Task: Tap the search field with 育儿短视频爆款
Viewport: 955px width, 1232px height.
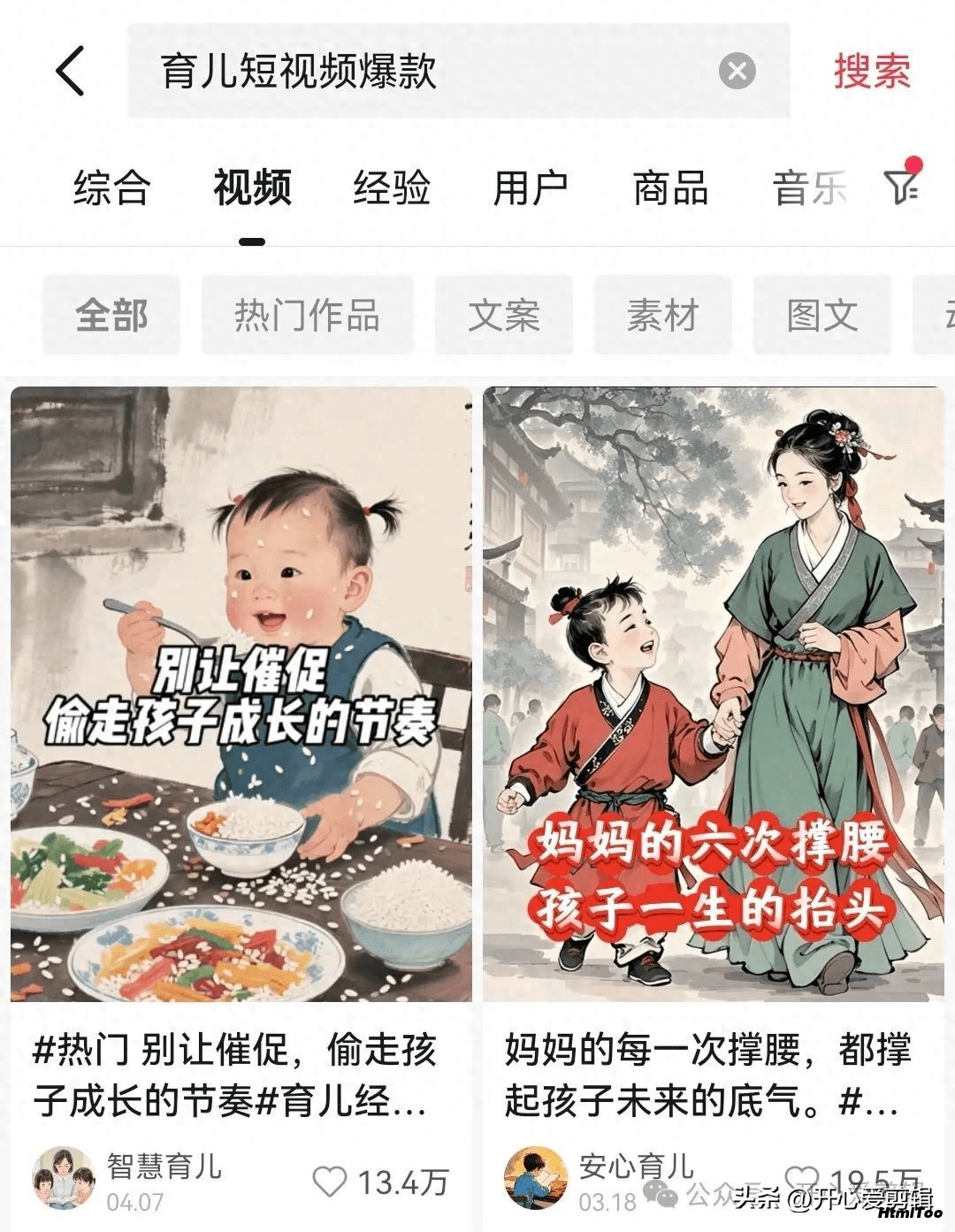Action: coord(424,71)
